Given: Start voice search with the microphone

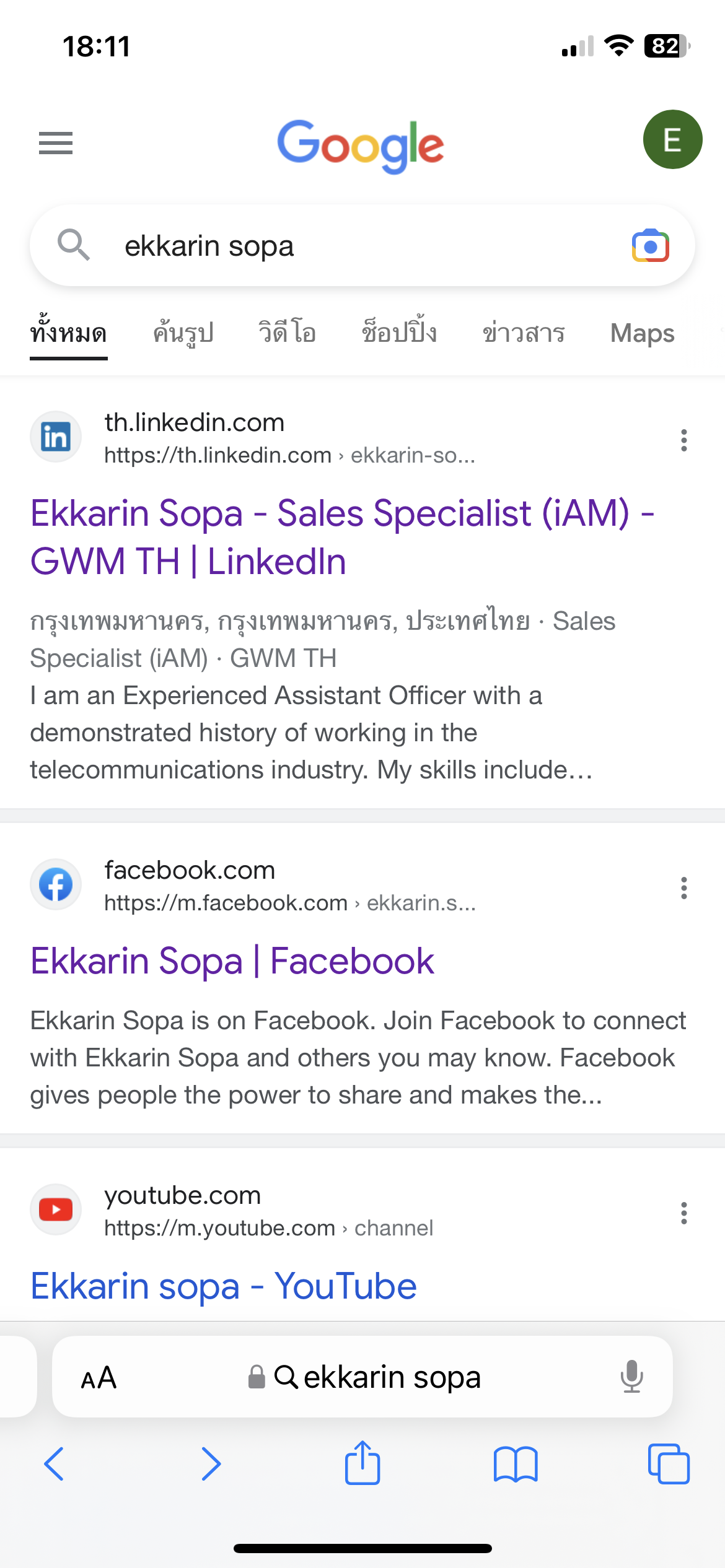Looking at the screenshot, I should pos(631,1377).
